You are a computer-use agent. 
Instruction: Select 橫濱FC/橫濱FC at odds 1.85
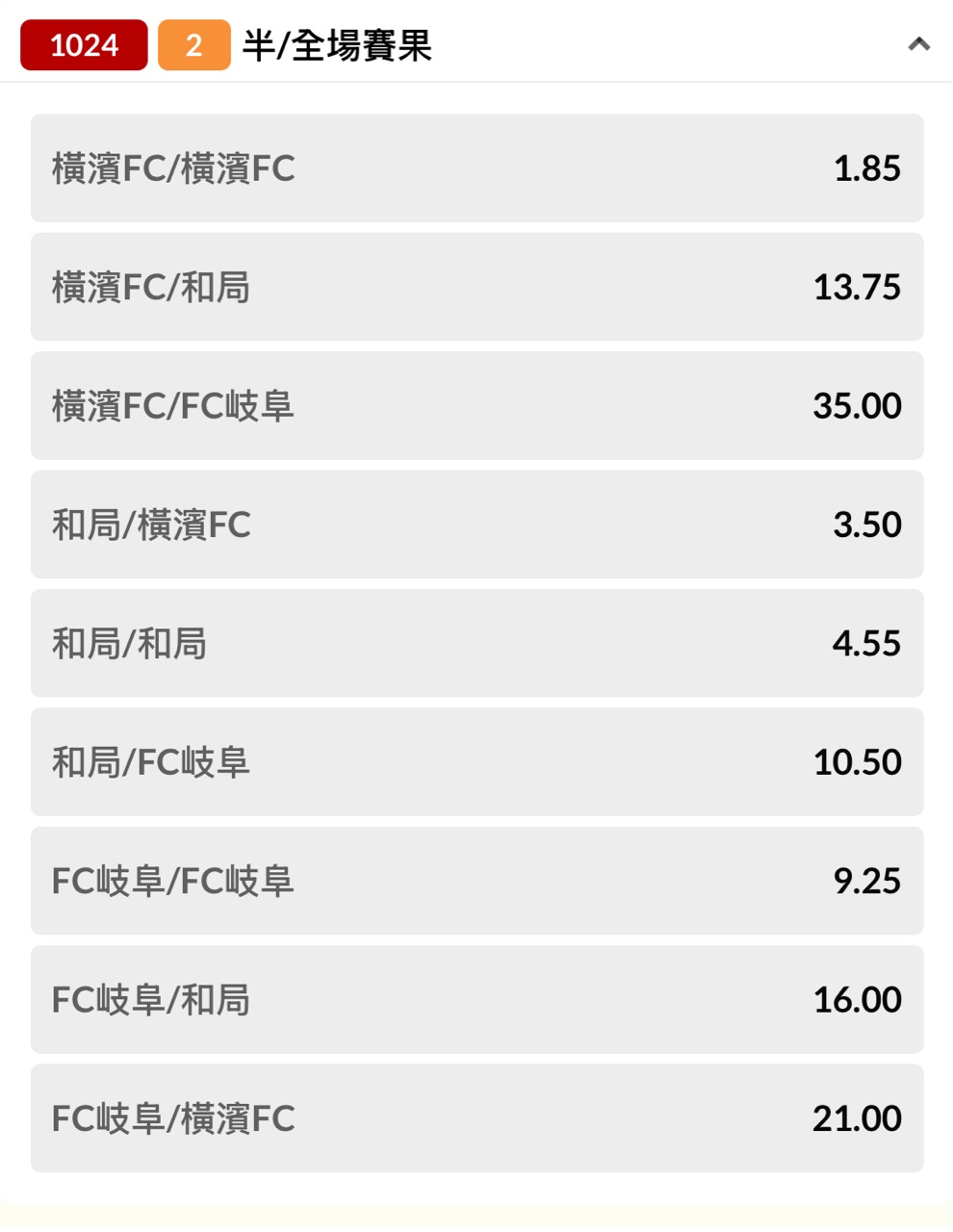point(476,168)
